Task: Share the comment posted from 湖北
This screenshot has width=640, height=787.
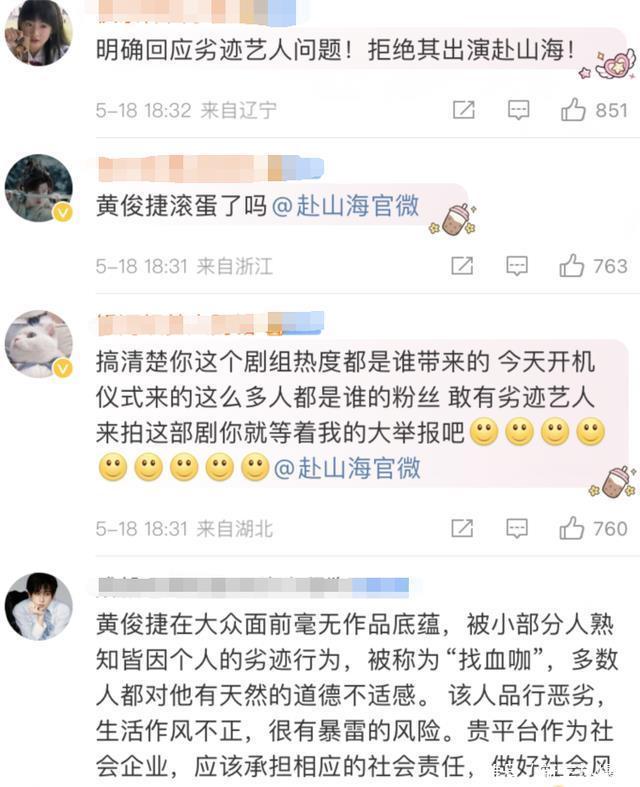Action: tap(463, 528)
